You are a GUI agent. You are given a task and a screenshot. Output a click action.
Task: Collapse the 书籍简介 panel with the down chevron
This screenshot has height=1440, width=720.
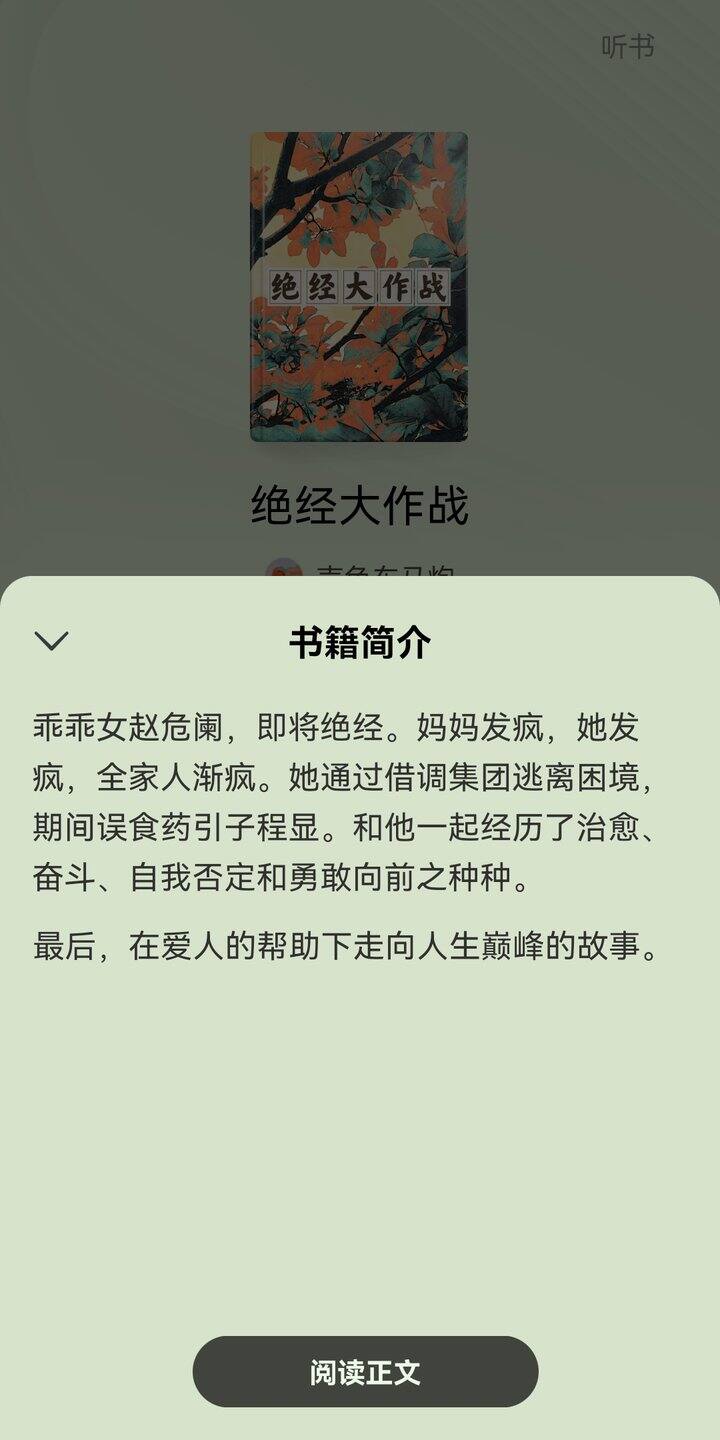coord(51,641)
